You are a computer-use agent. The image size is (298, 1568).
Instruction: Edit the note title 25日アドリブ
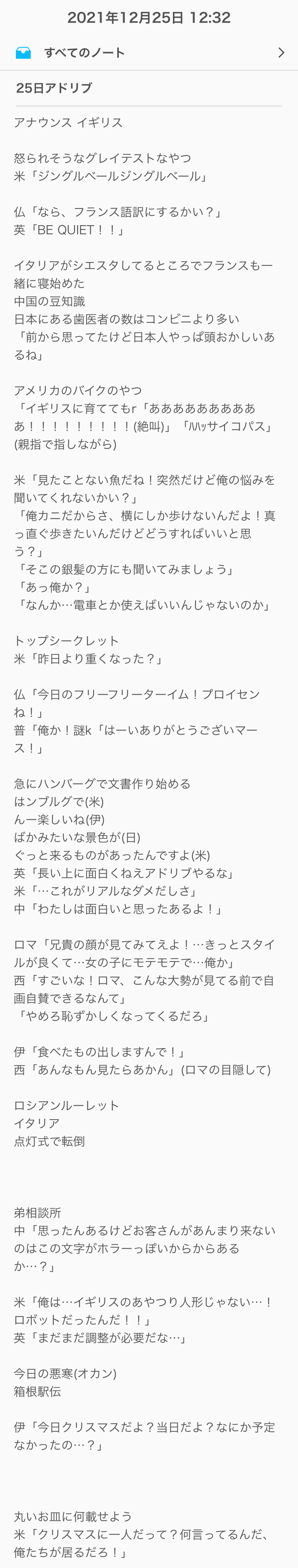[x=54, y=88]
